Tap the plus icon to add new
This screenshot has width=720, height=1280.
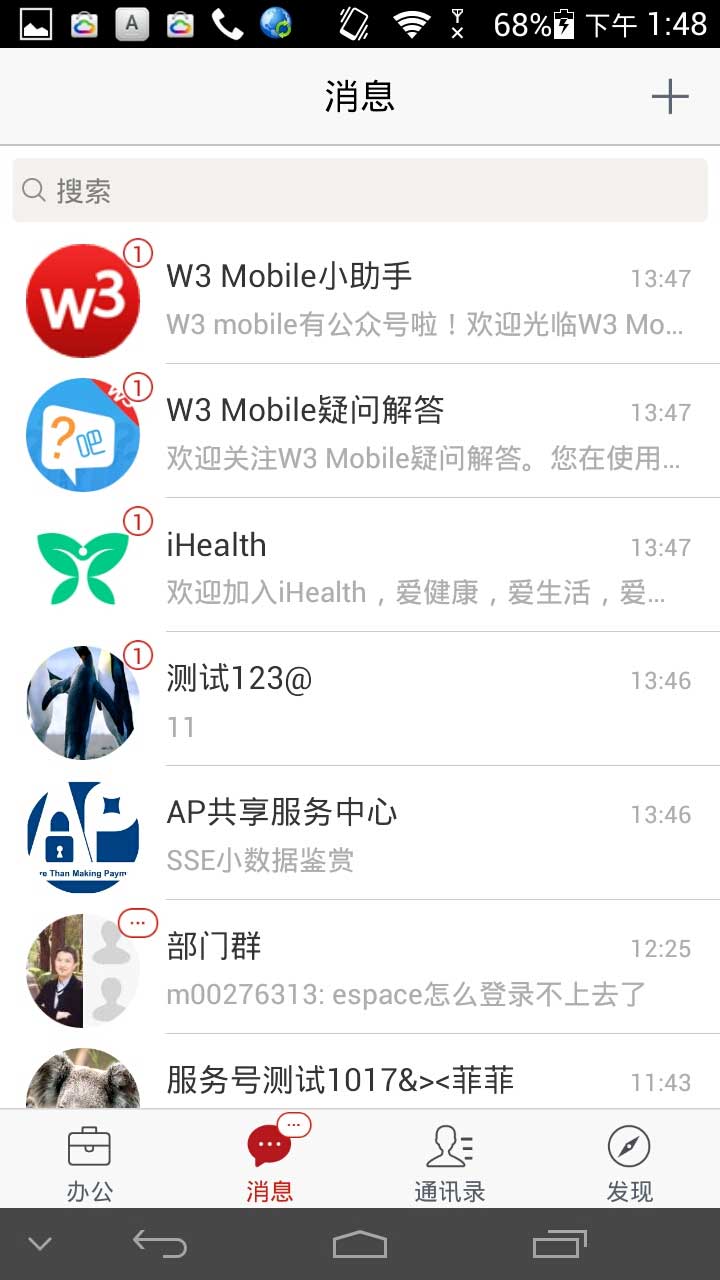pyautogui.click(x=669, y=97)
